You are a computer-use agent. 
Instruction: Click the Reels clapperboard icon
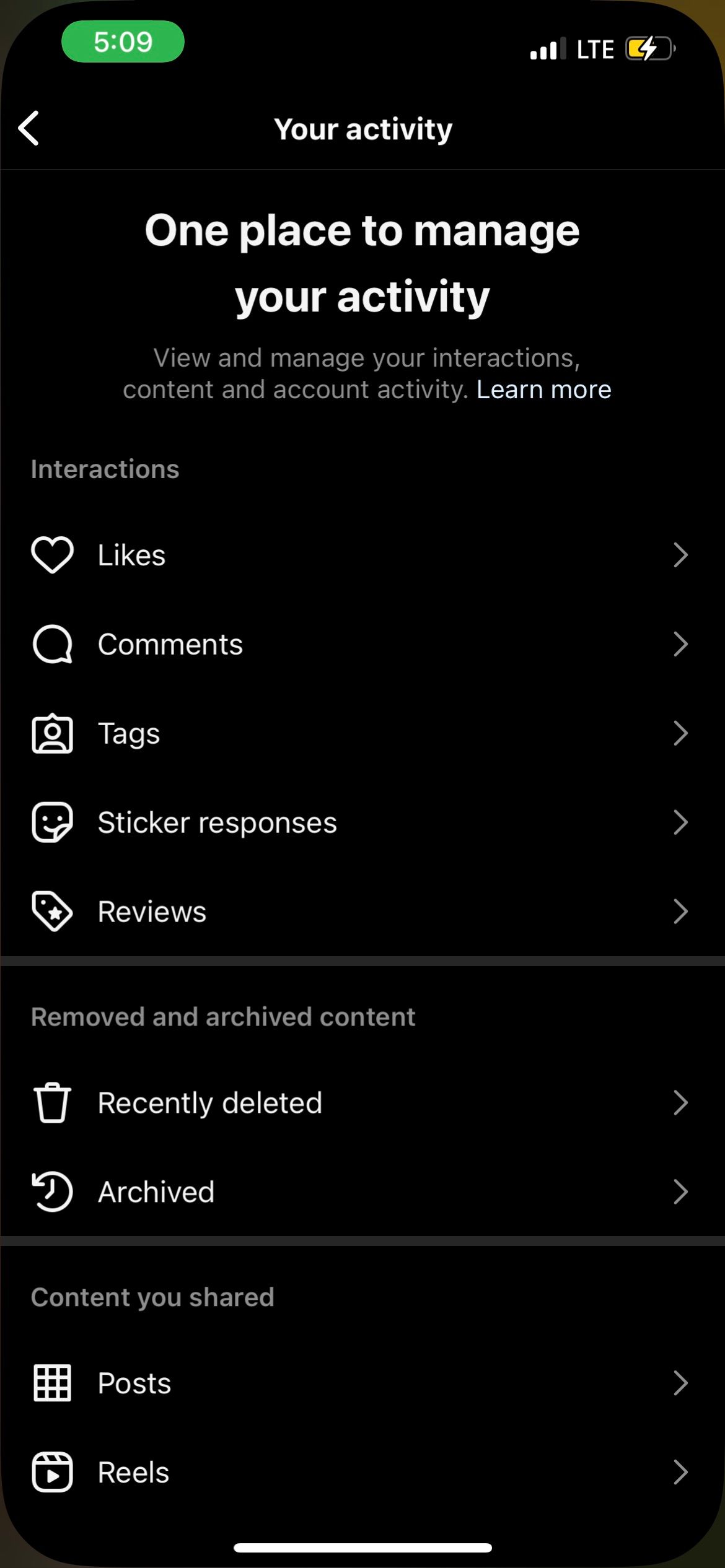click(53, 1472)
